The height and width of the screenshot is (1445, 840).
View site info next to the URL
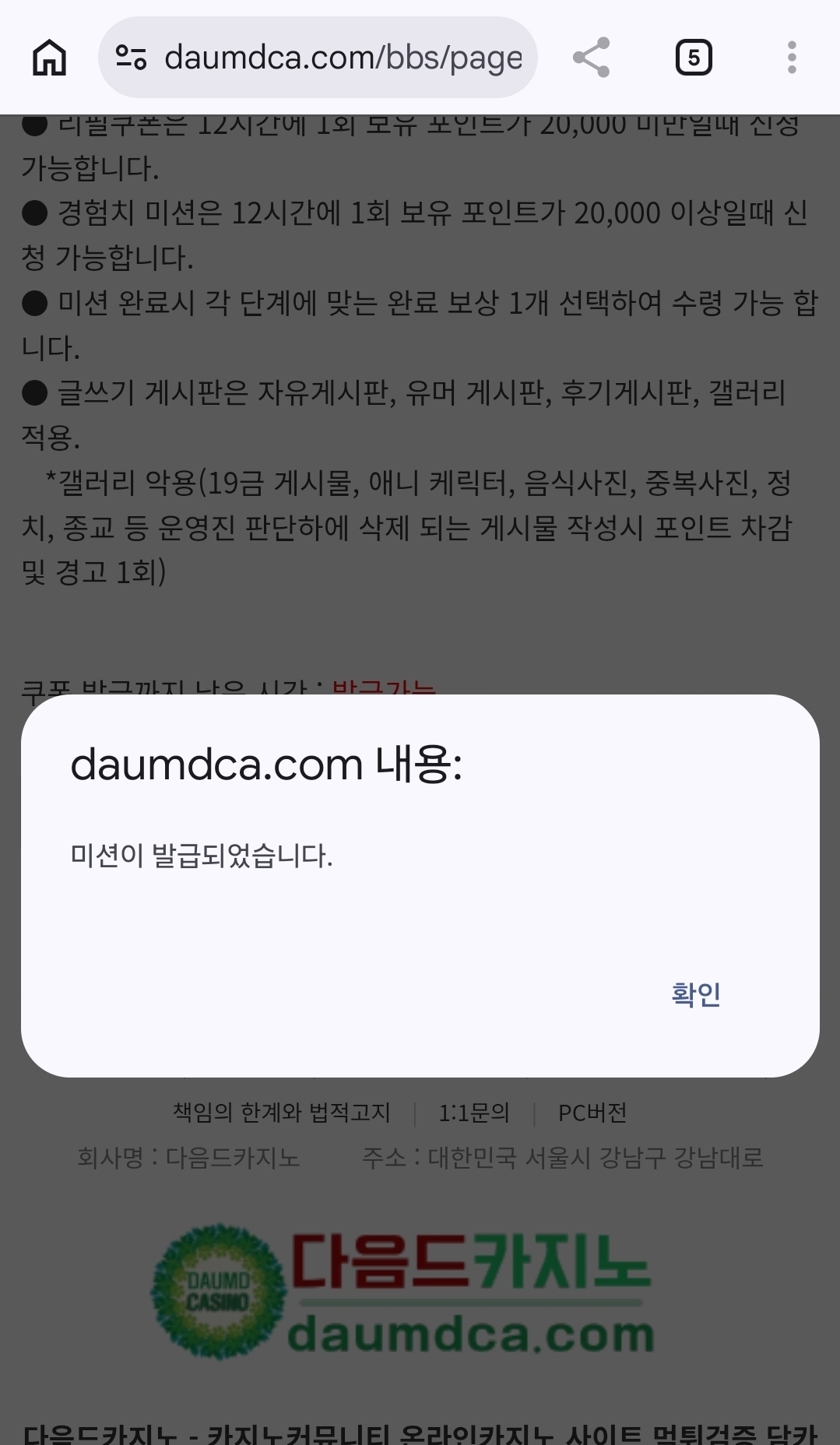tap(131, 58)
